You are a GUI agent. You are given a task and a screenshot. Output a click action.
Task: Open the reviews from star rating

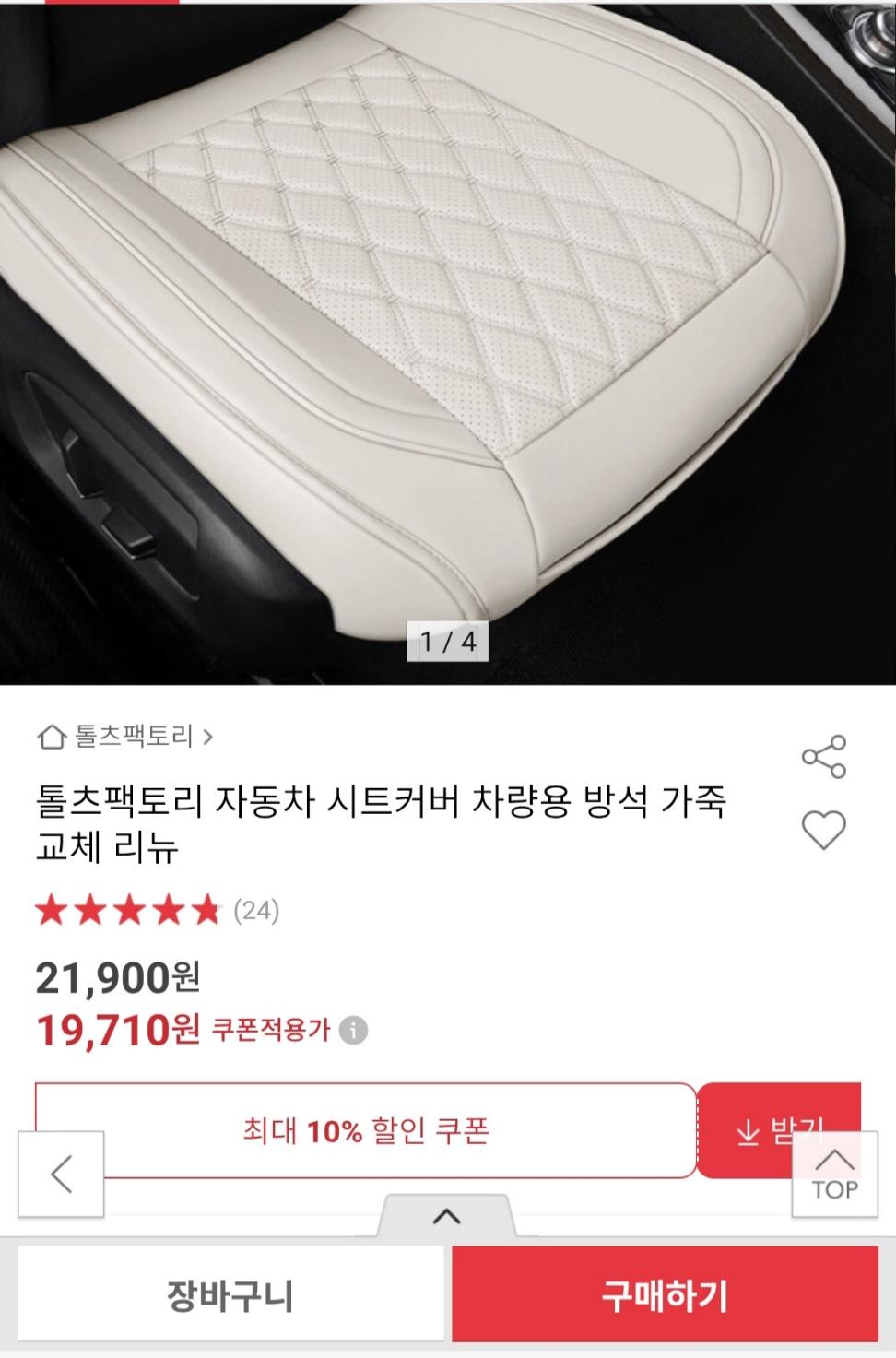157,911
